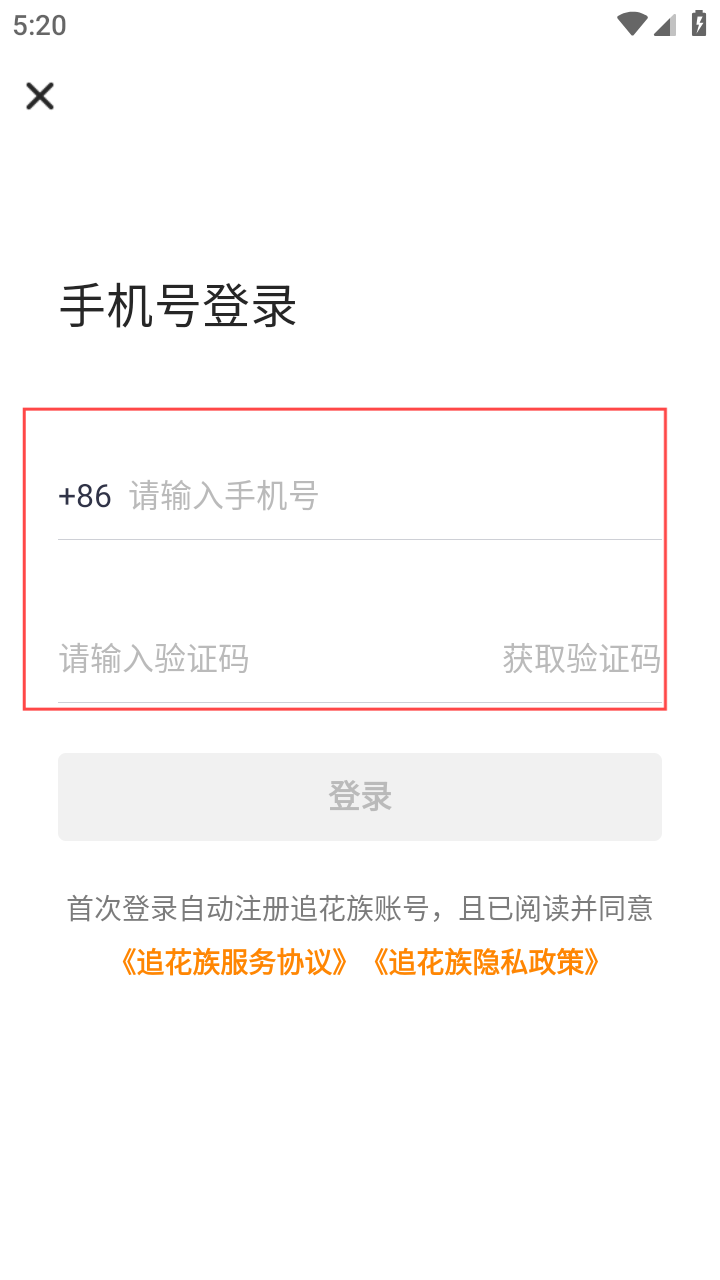Focus the phone number input field
The height and width of the screenshot is (1280, 720).
(395, 496)
